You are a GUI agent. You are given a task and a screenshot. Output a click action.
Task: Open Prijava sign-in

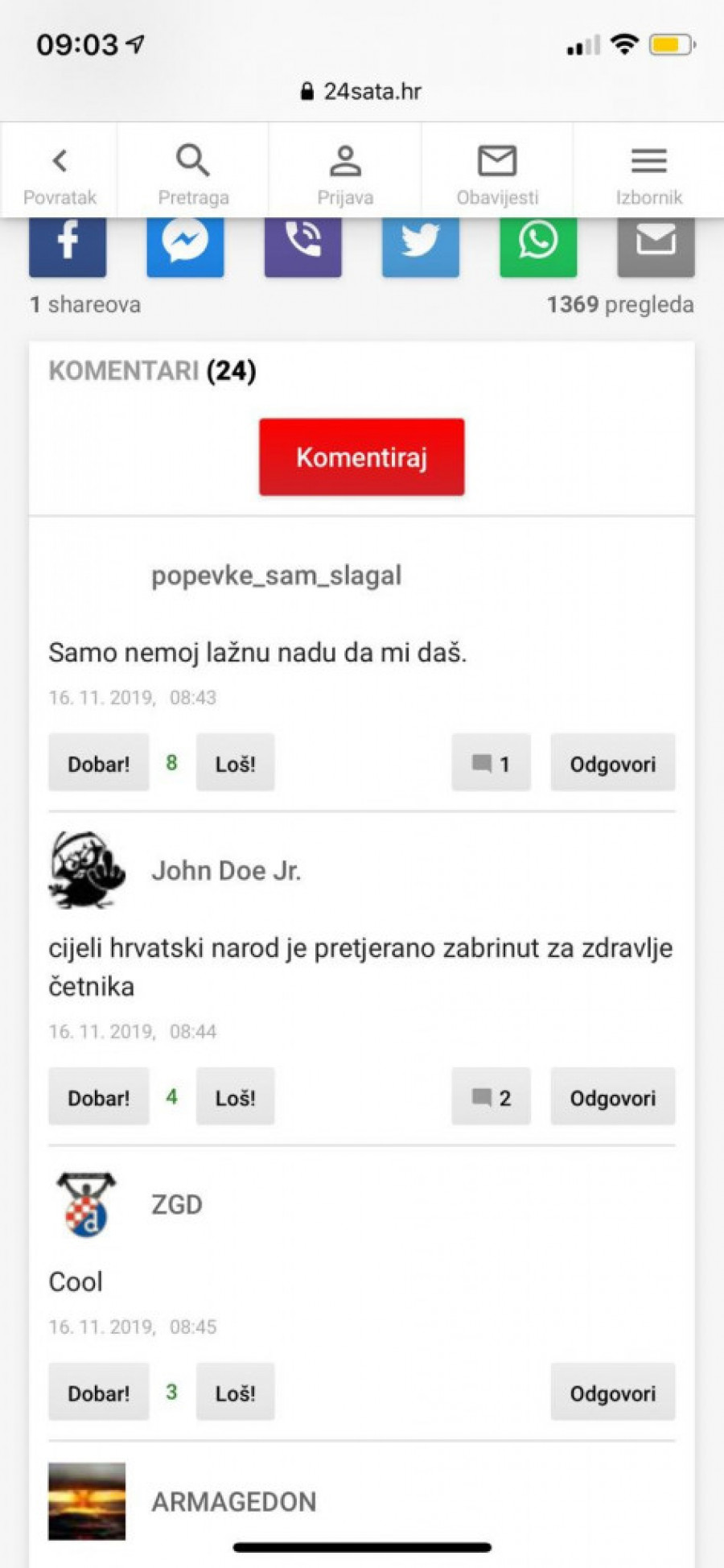[x=345, y=173]
